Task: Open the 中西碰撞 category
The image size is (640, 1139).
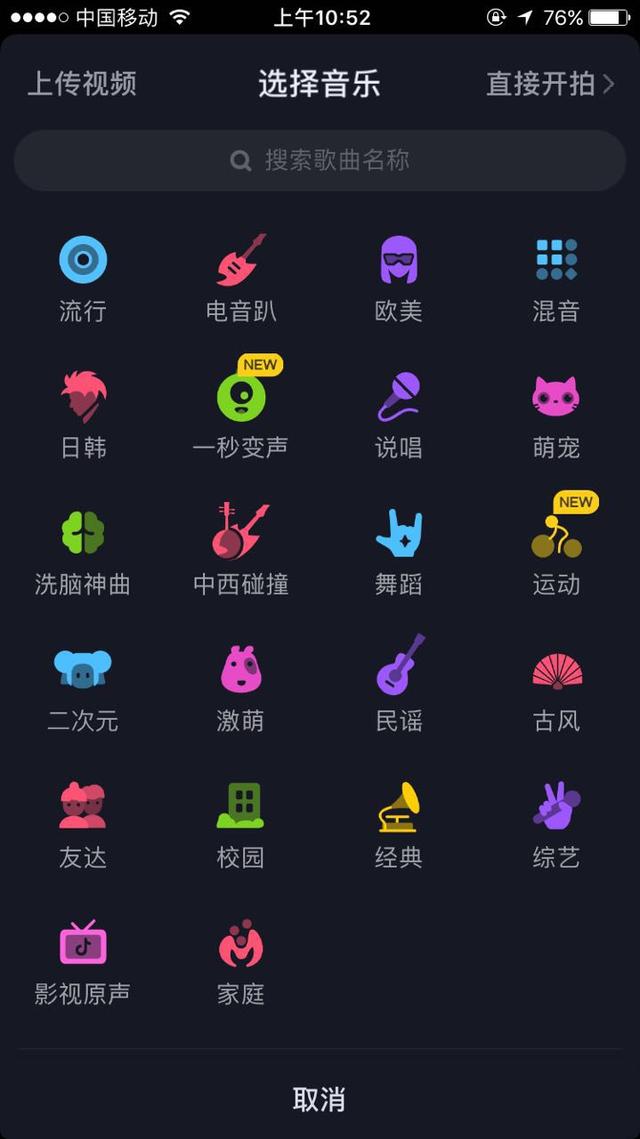Action: click(241, 551)
